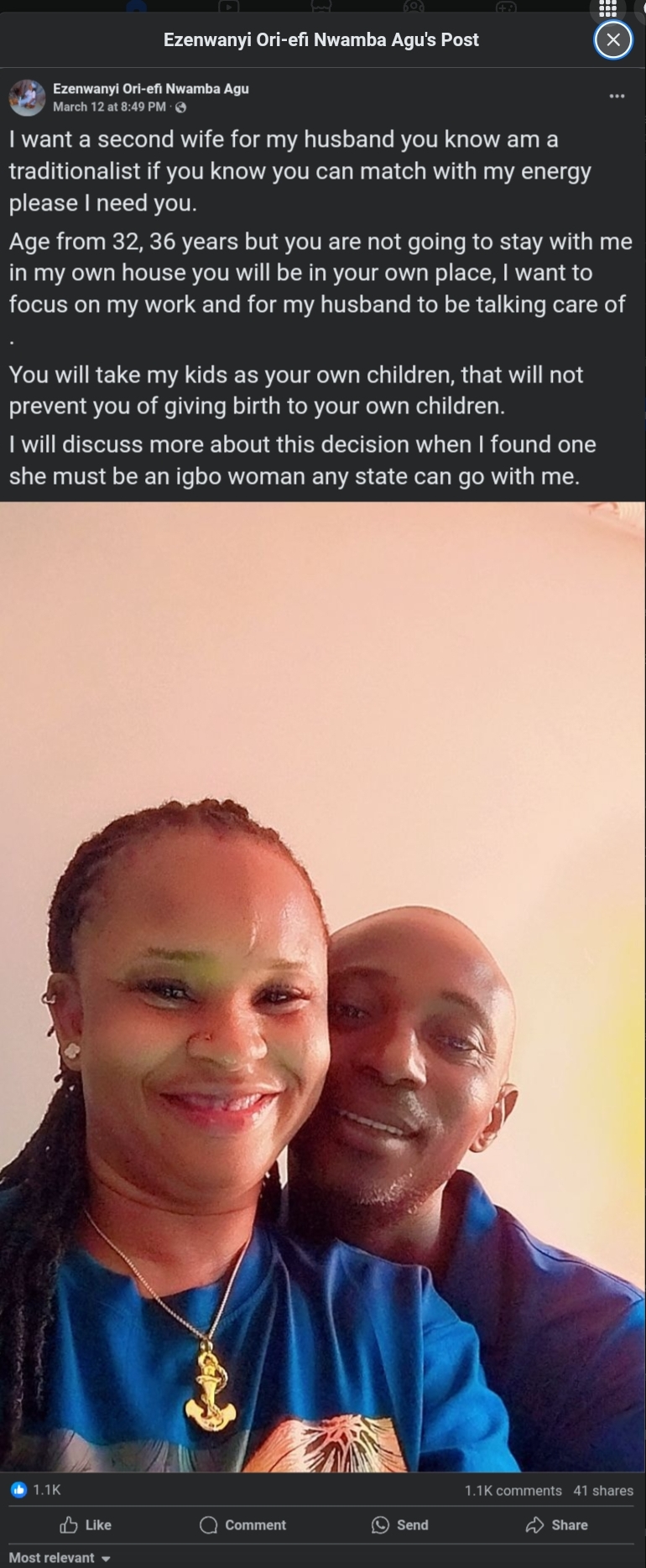View the 1.1K comments
The image size is (646, 1568).
coord(513,1490)
